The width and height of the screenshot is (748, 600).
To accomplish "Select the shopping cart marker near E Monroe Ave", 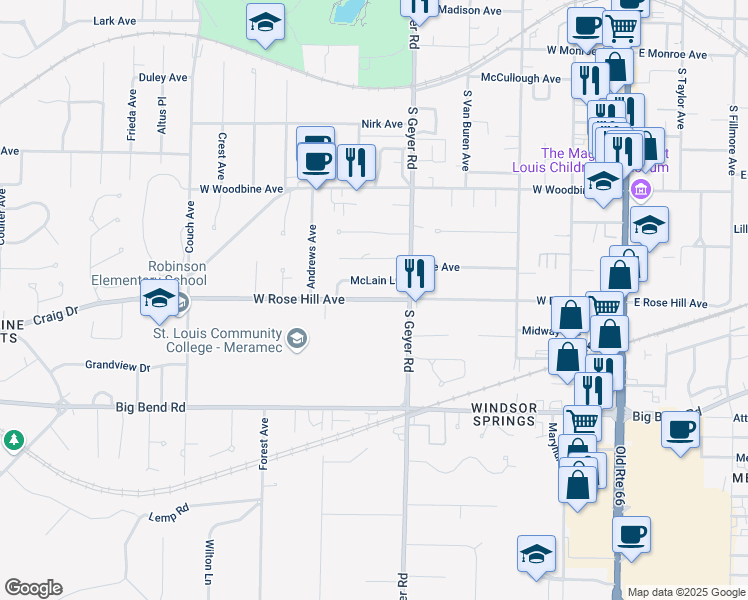I will [623, 28].
